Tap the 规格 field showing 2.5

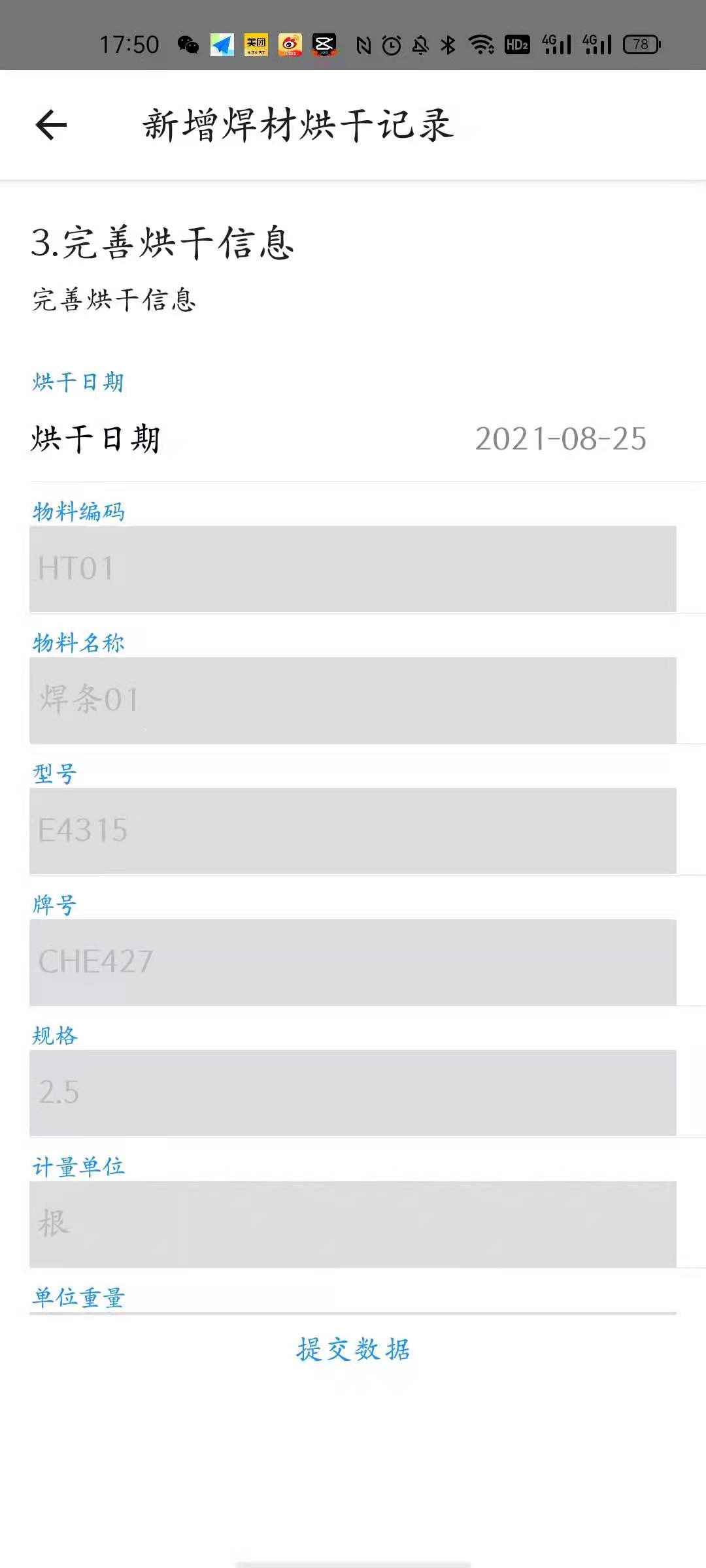tap(353, 1092)
